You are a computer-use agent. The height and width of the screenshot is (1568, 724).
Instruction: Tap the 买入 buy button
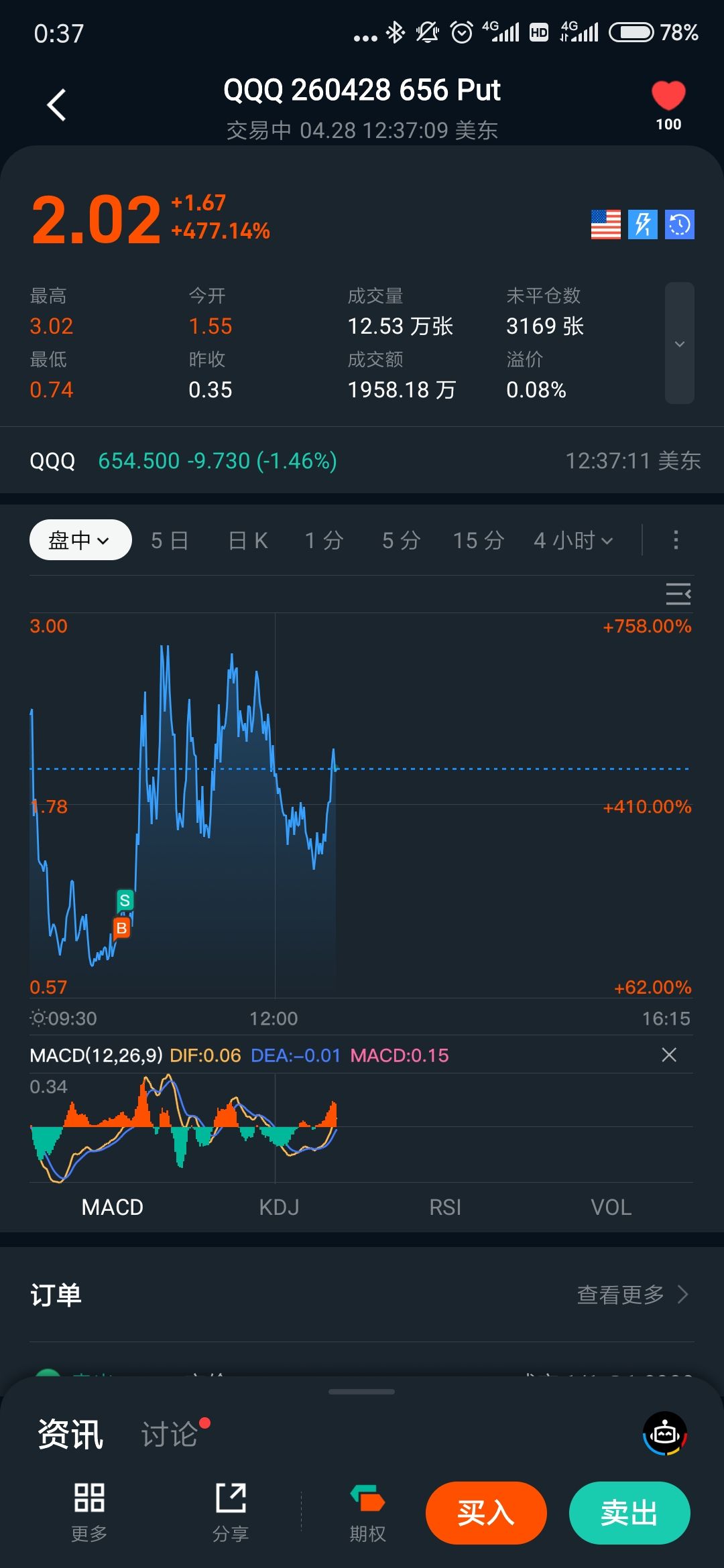(486, 1513)
